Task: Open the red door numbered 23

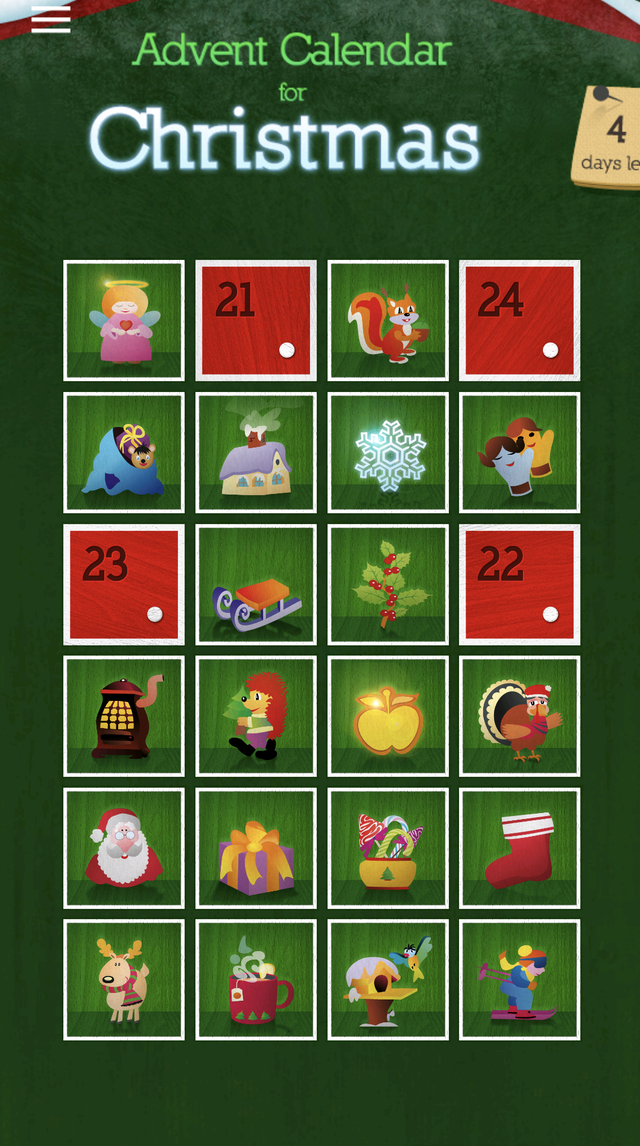Action: [124, 585]
